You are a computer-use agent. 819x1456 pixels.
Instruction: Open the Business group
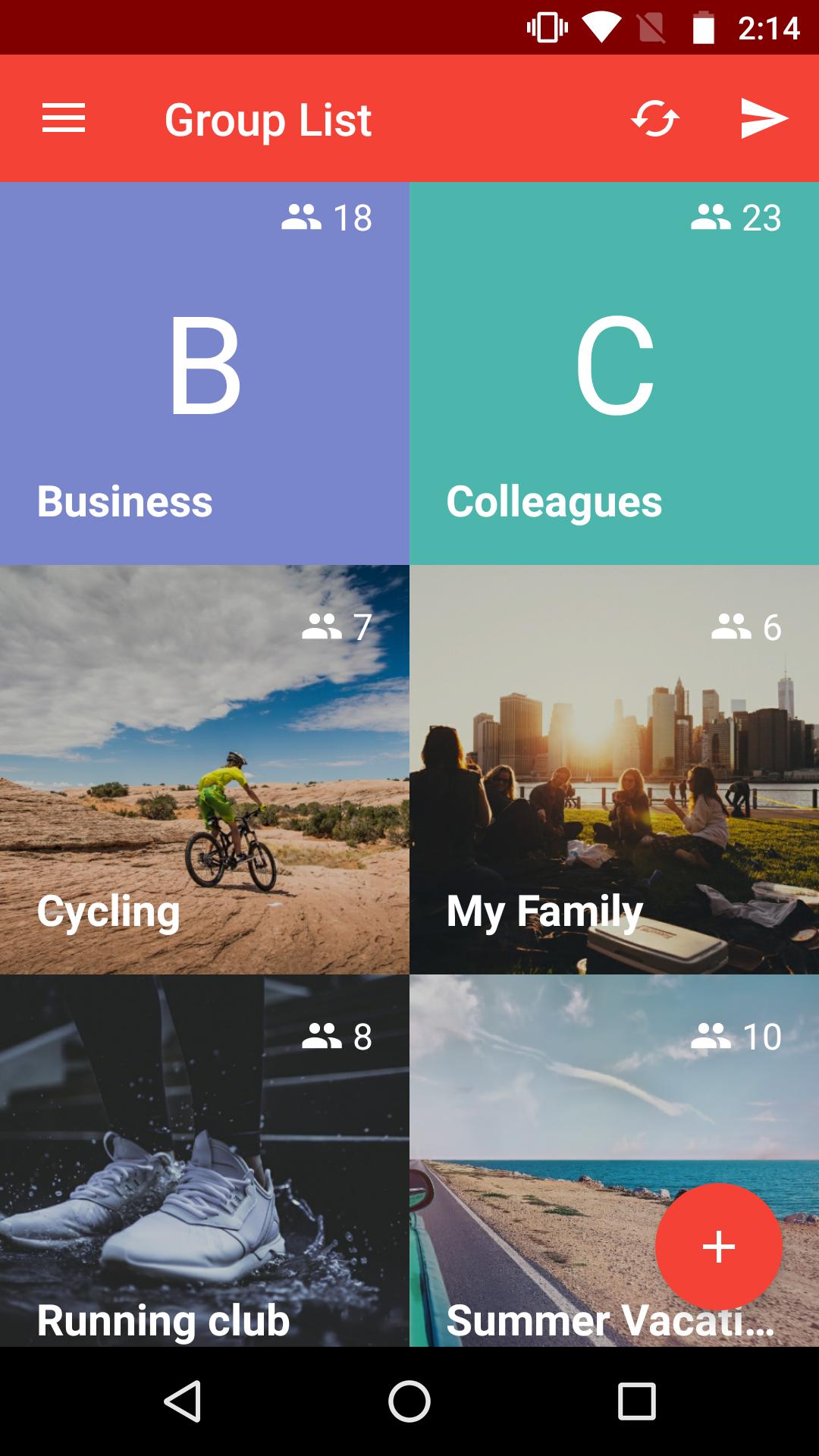click(205, 373)
